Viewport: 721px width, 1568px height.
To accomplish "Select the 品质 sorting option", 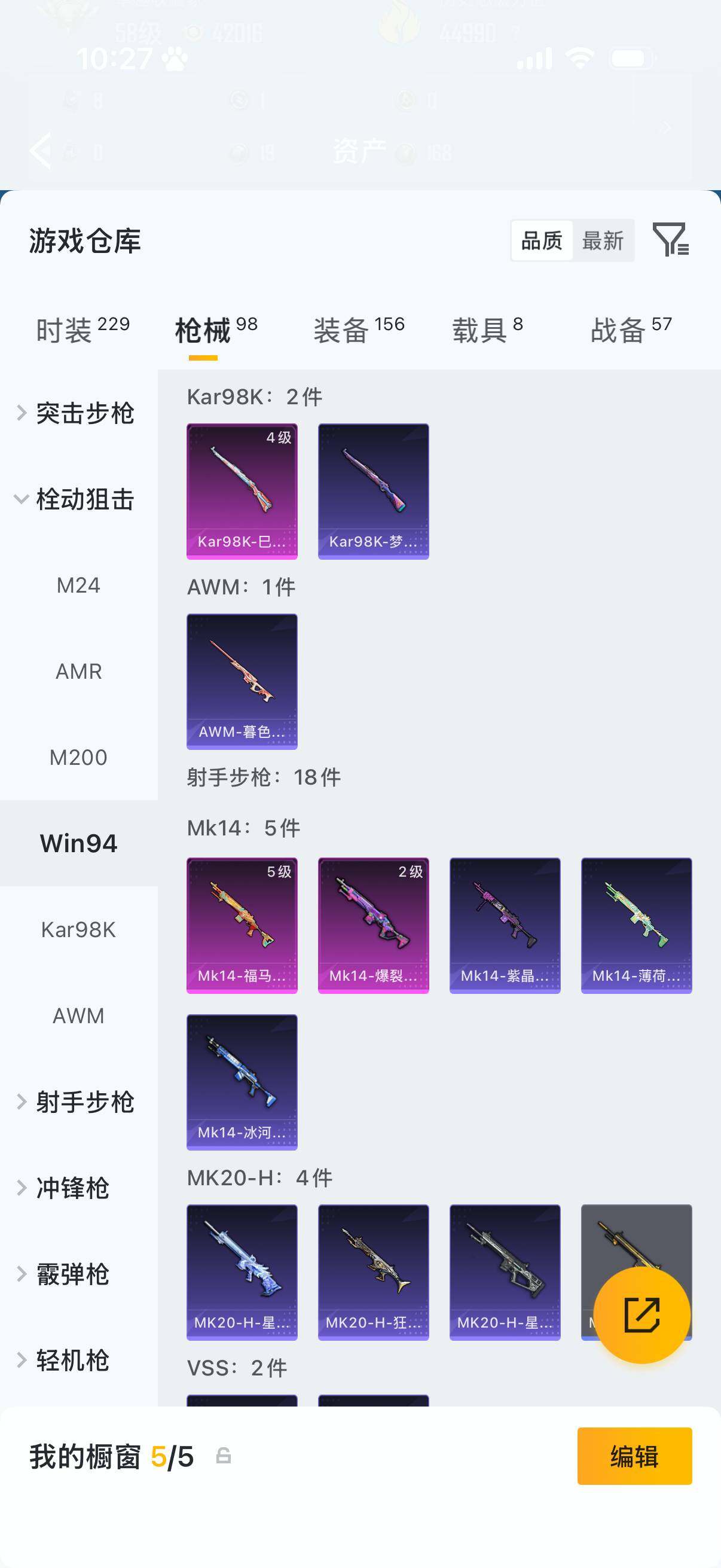I will click(543, 241).
